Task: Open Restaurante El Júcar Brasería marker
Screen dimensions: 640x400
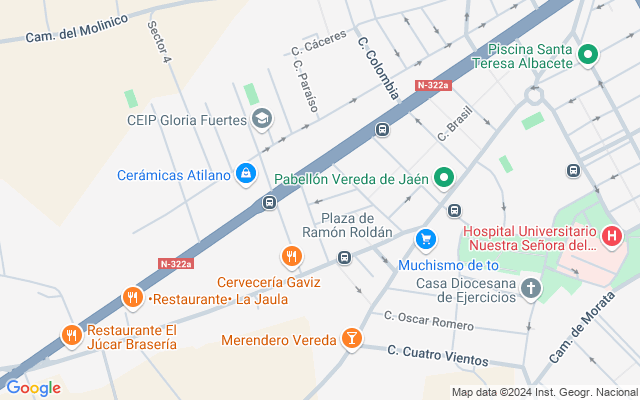Action: pyautogui.click(x=71, y=336)
